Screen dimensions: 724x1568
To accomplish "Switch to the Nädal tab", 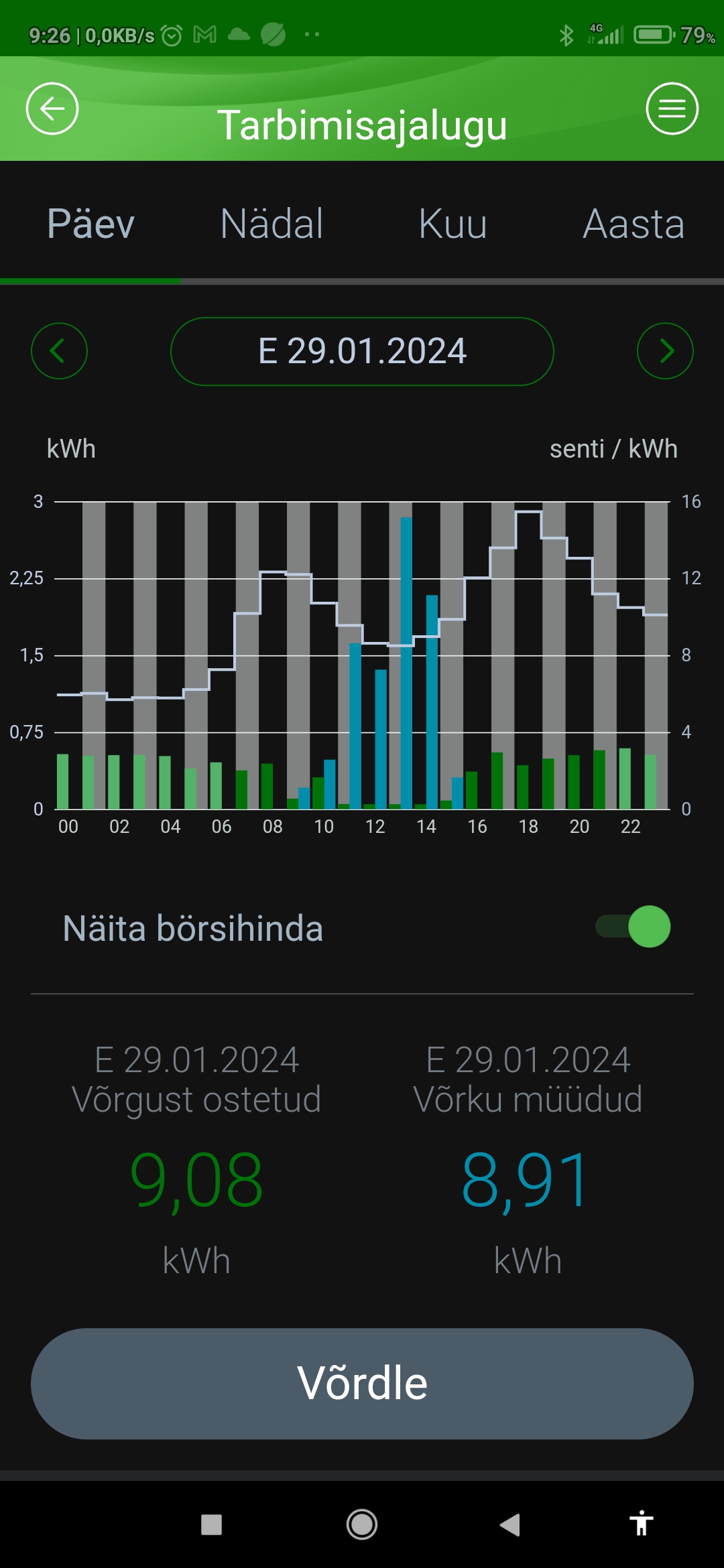I will pos(271,224).
